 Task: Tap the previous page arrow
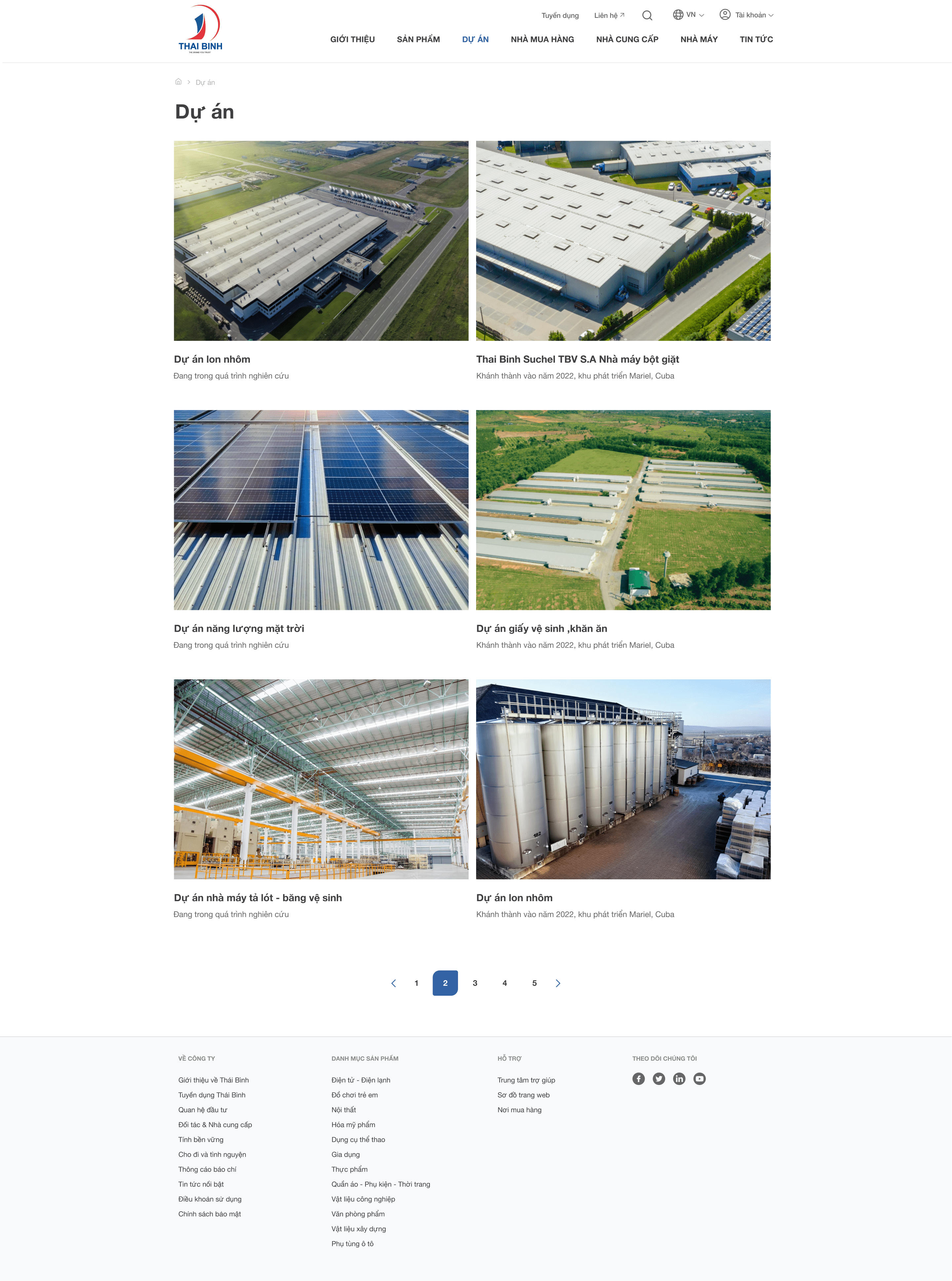click(394, 983)
